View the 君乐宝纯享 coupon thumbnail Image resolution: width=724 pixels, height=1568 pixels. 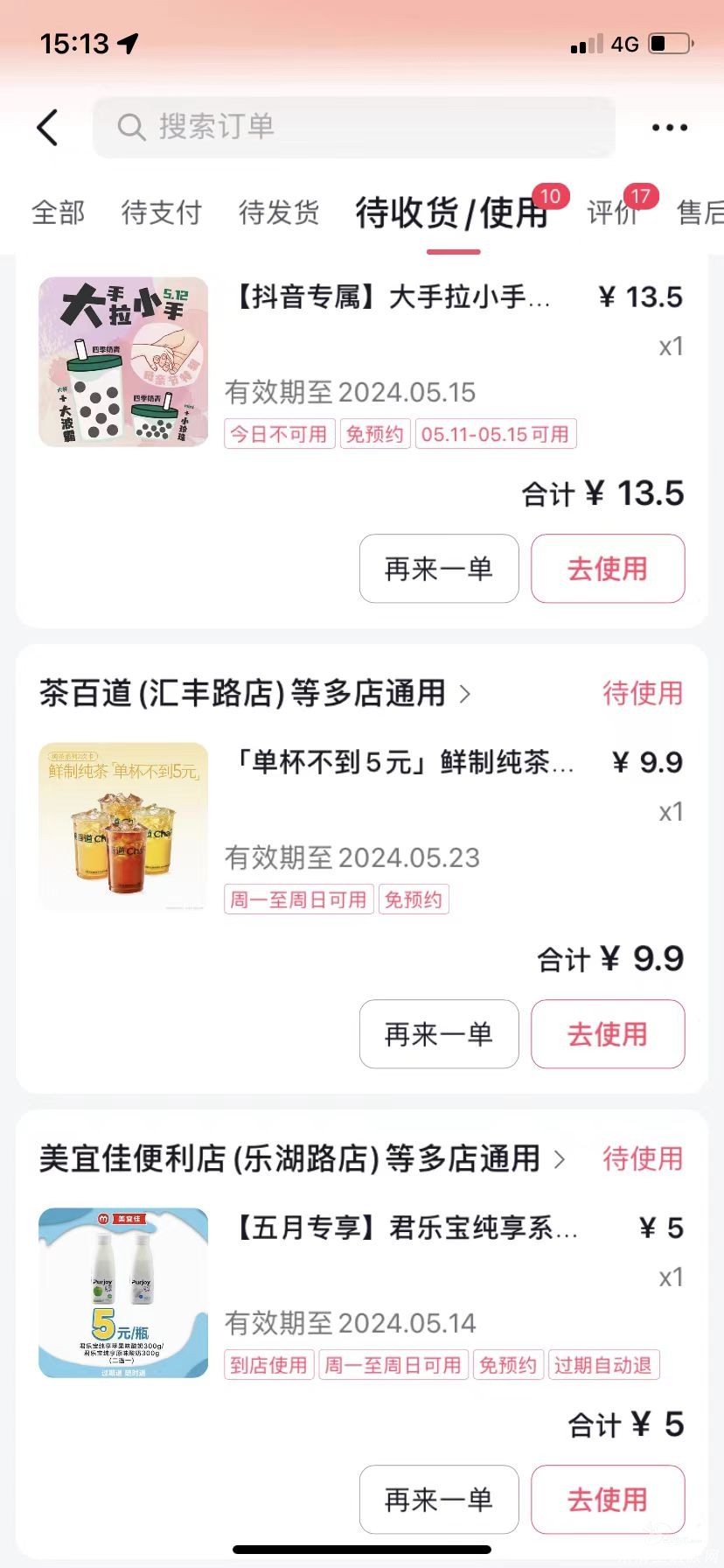tap(123, 1292)
